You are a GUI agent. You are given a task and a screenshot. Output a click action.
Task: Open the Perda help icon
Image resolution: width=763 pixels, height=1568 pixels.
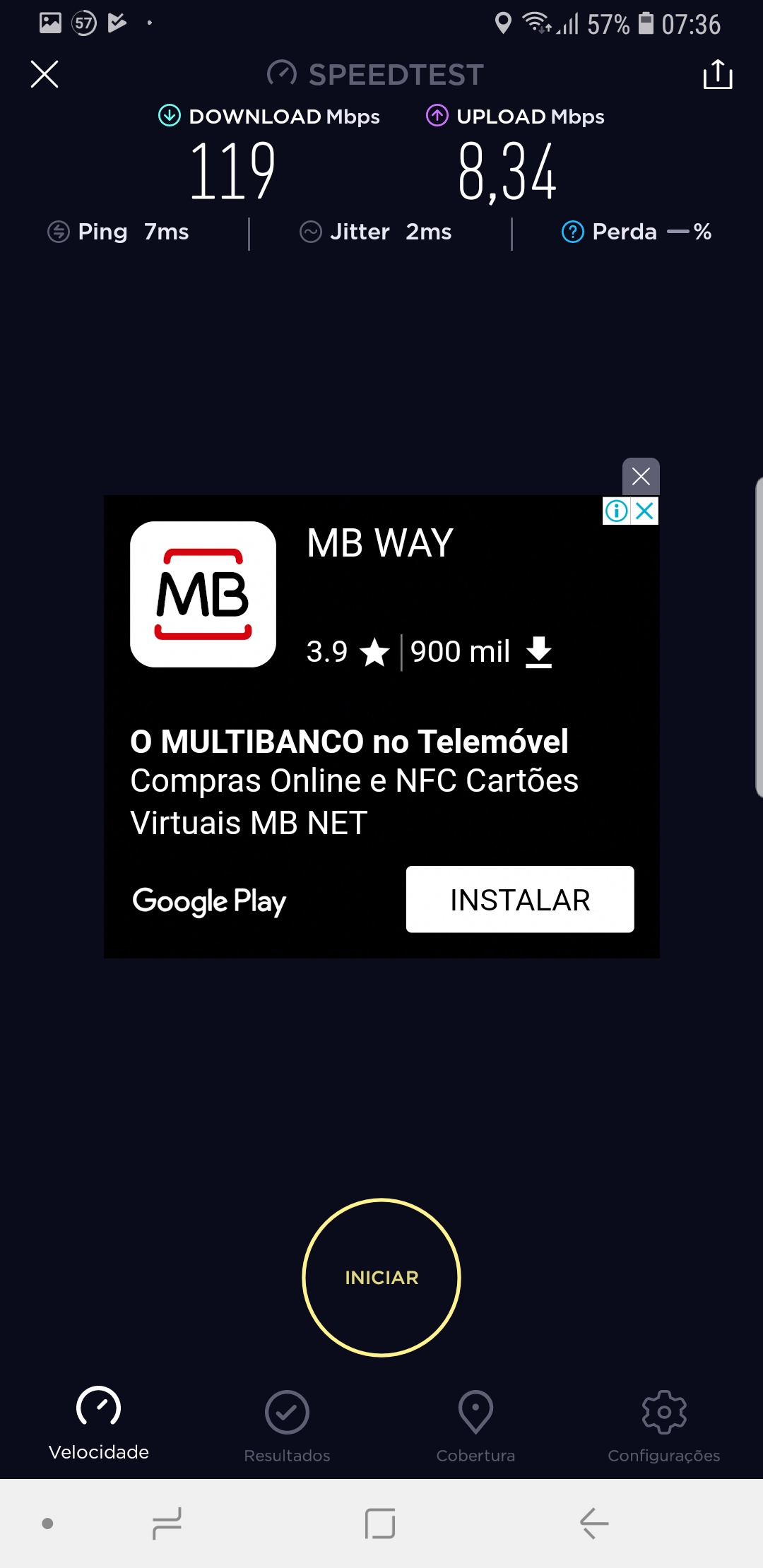572,232
